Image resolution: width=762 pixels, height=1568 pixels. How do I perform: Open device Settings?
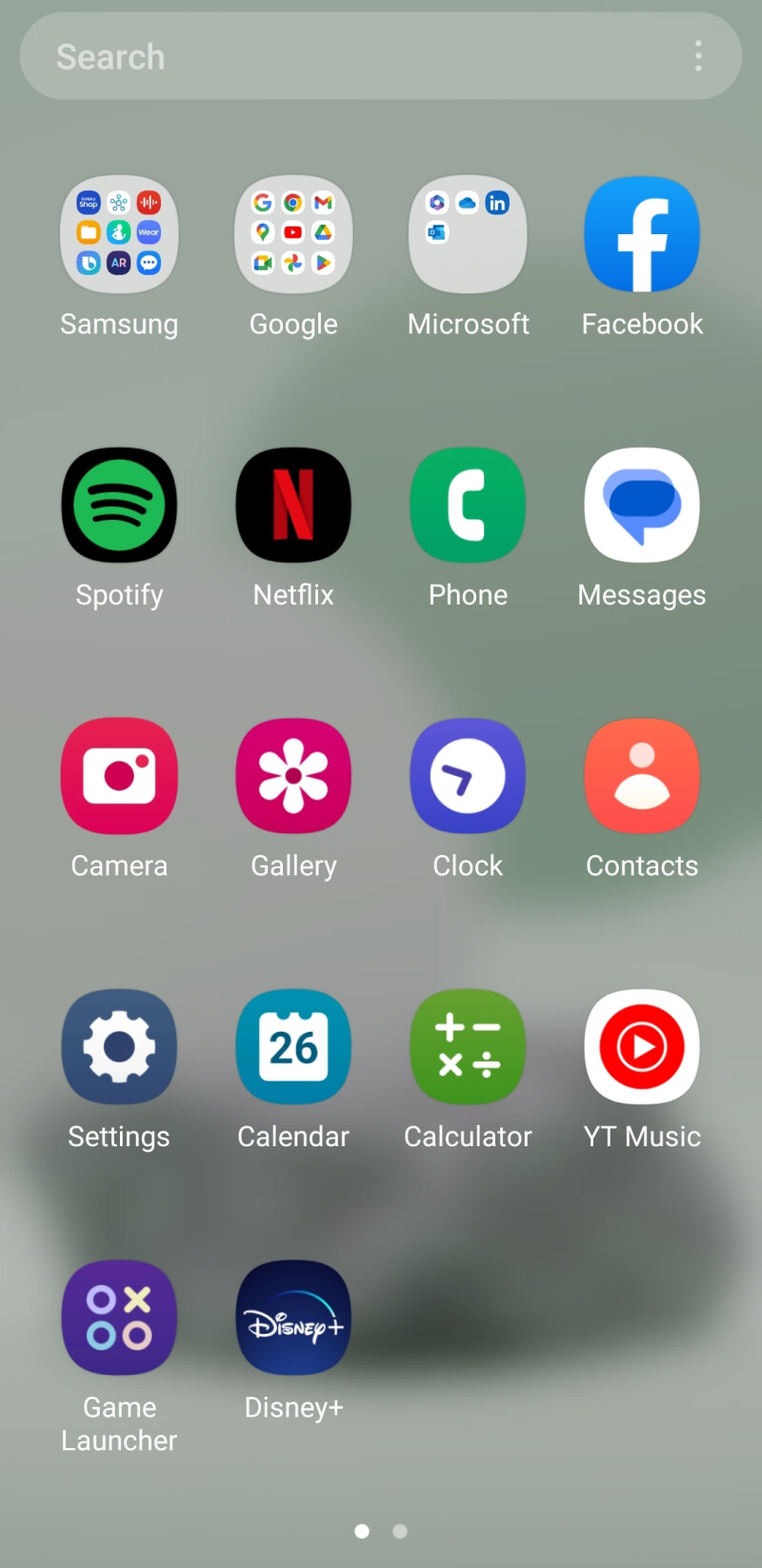[119, 1047]
